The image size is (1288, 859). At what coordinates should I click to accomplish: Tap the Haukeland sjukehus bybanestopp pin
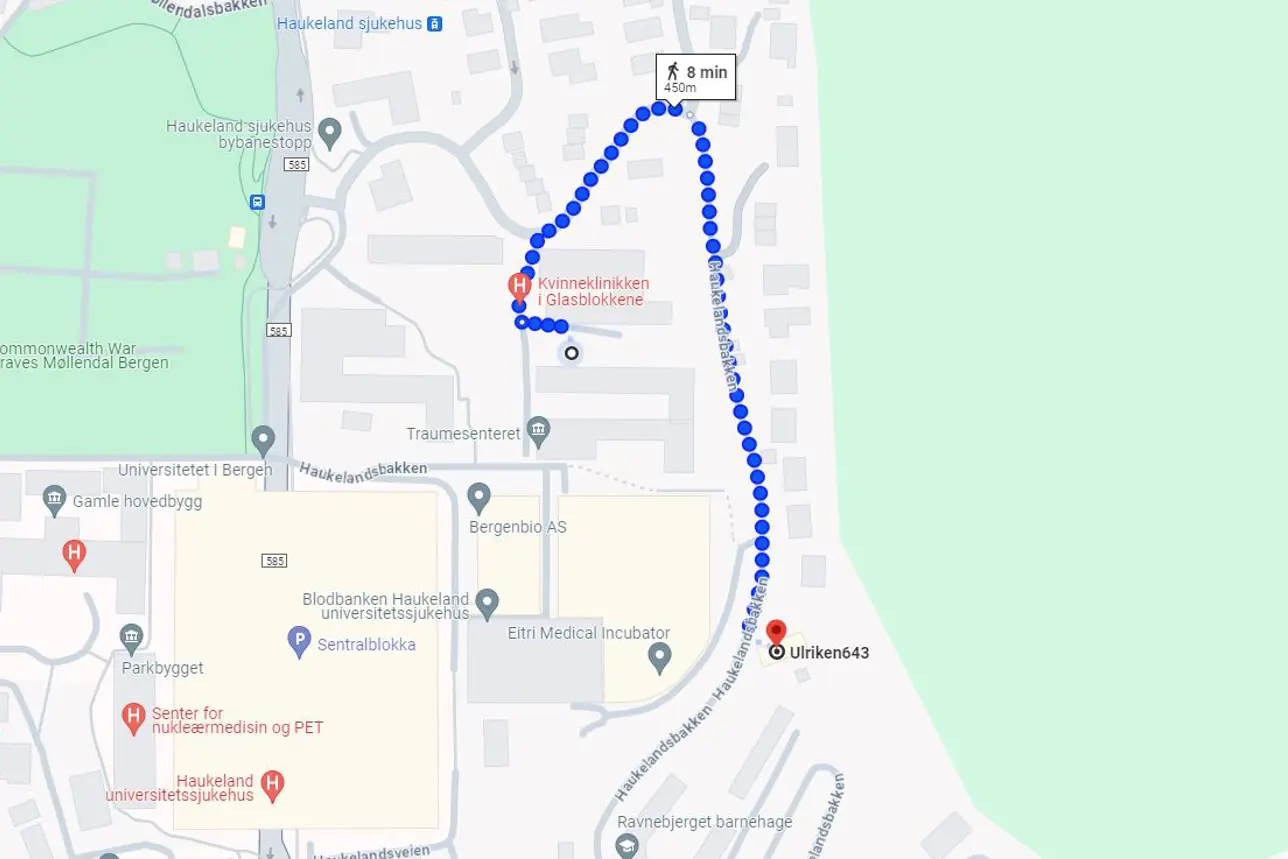click(329, 131)
